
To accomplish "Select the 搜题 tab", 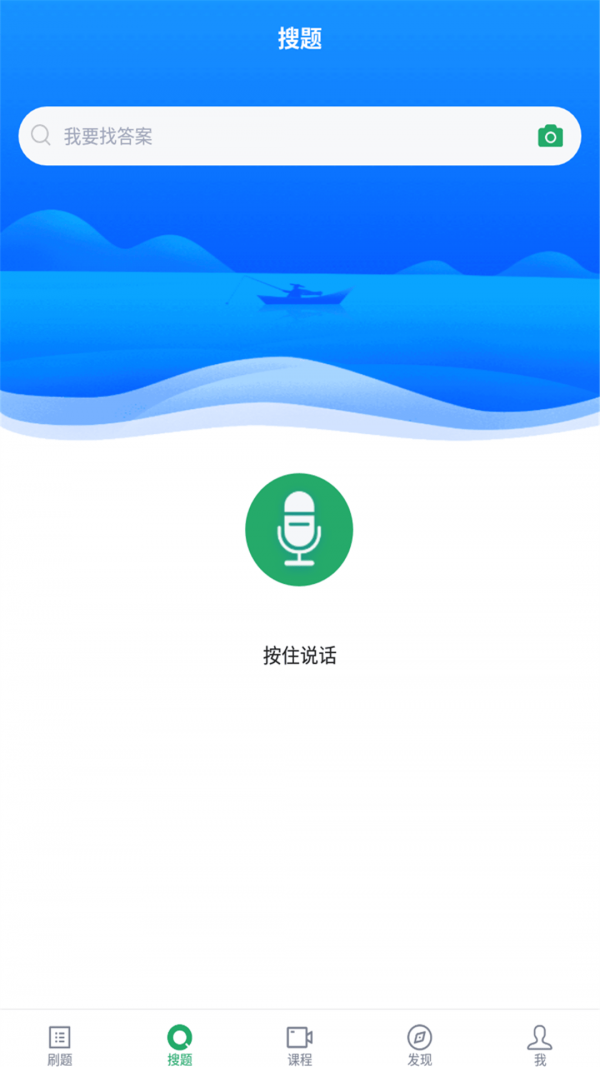I will pos(180,1045).
